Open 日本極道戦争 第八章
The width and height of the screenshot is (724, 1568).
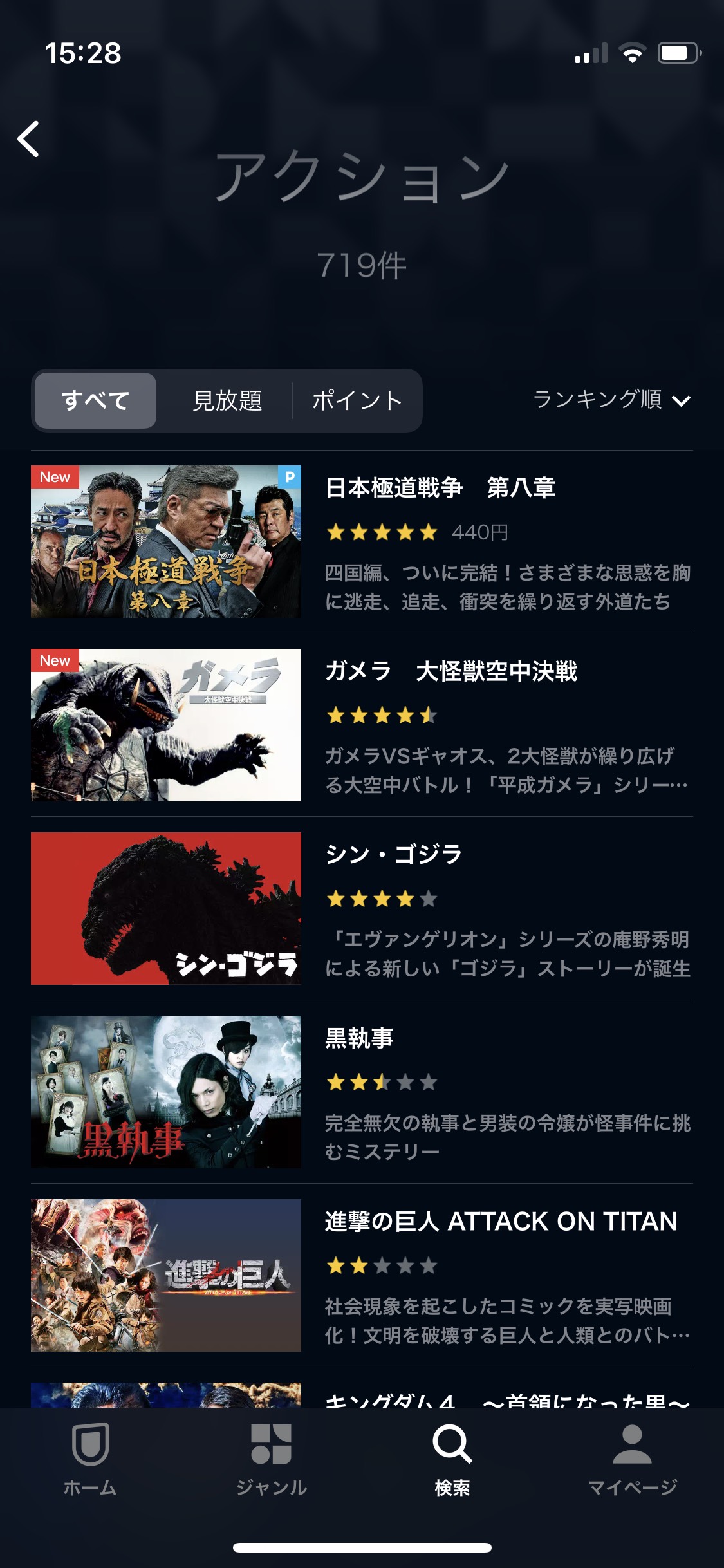[362, 541]
